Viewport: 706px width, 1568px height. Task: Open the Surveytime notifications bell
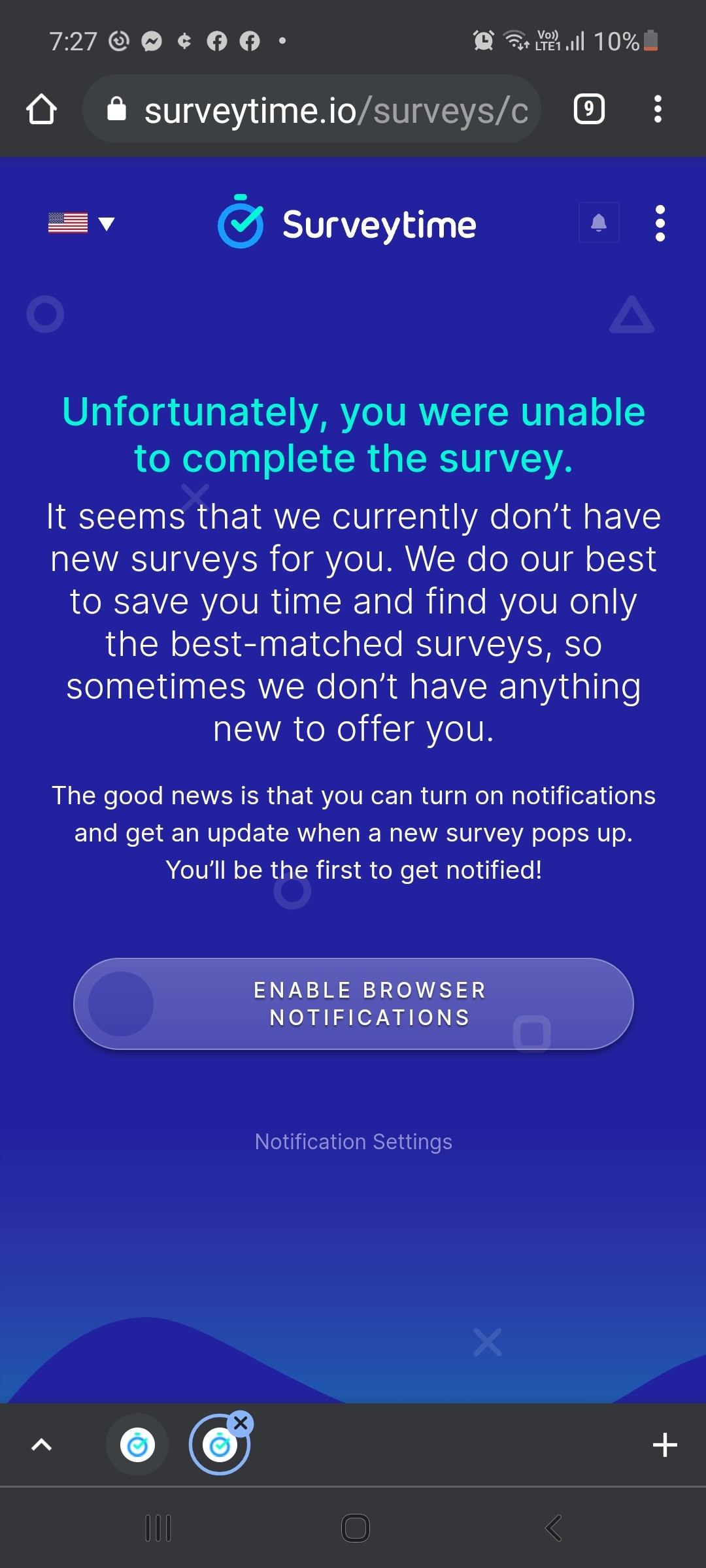599,223
